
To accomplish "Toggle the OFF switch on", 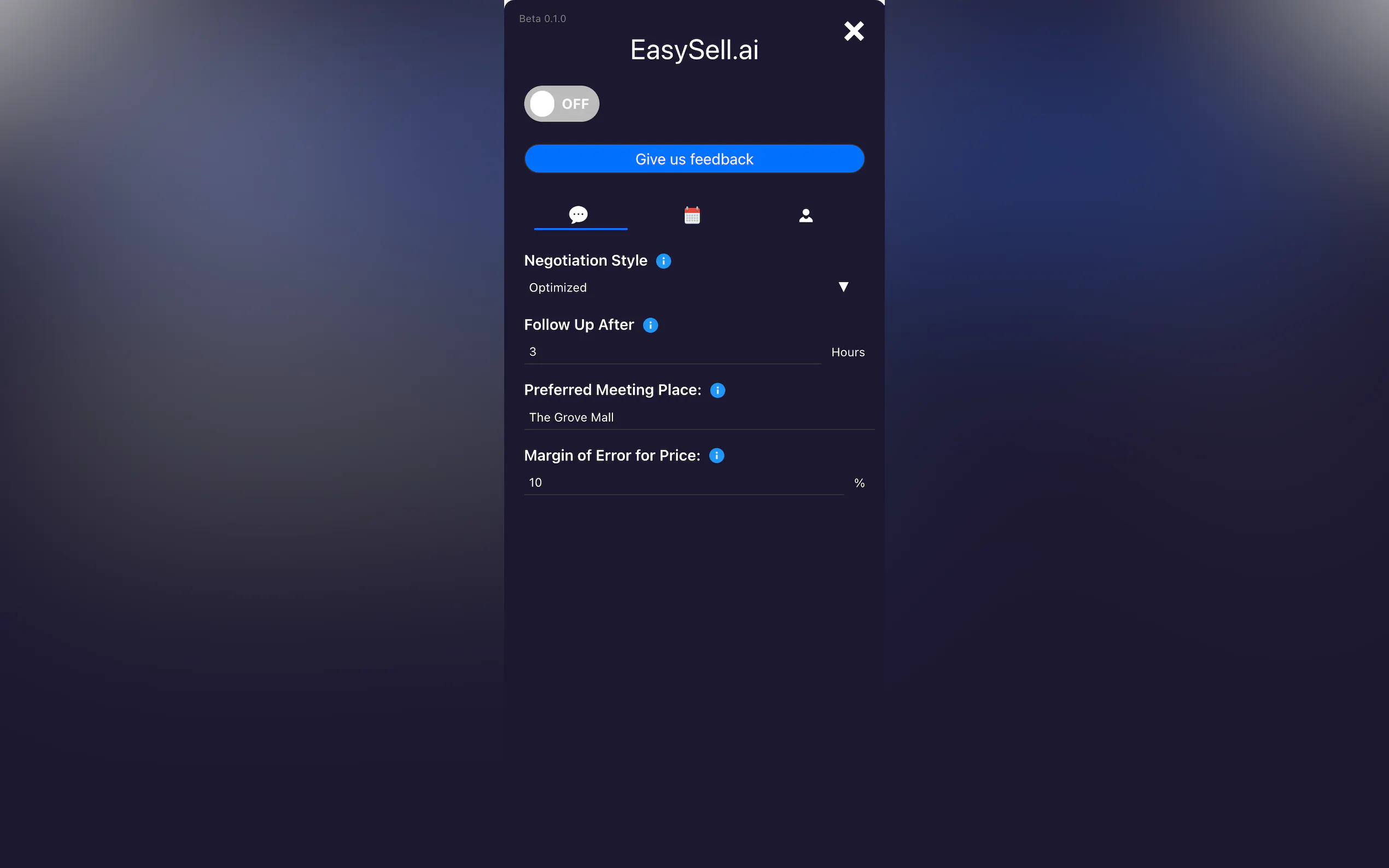I will 561,104.
